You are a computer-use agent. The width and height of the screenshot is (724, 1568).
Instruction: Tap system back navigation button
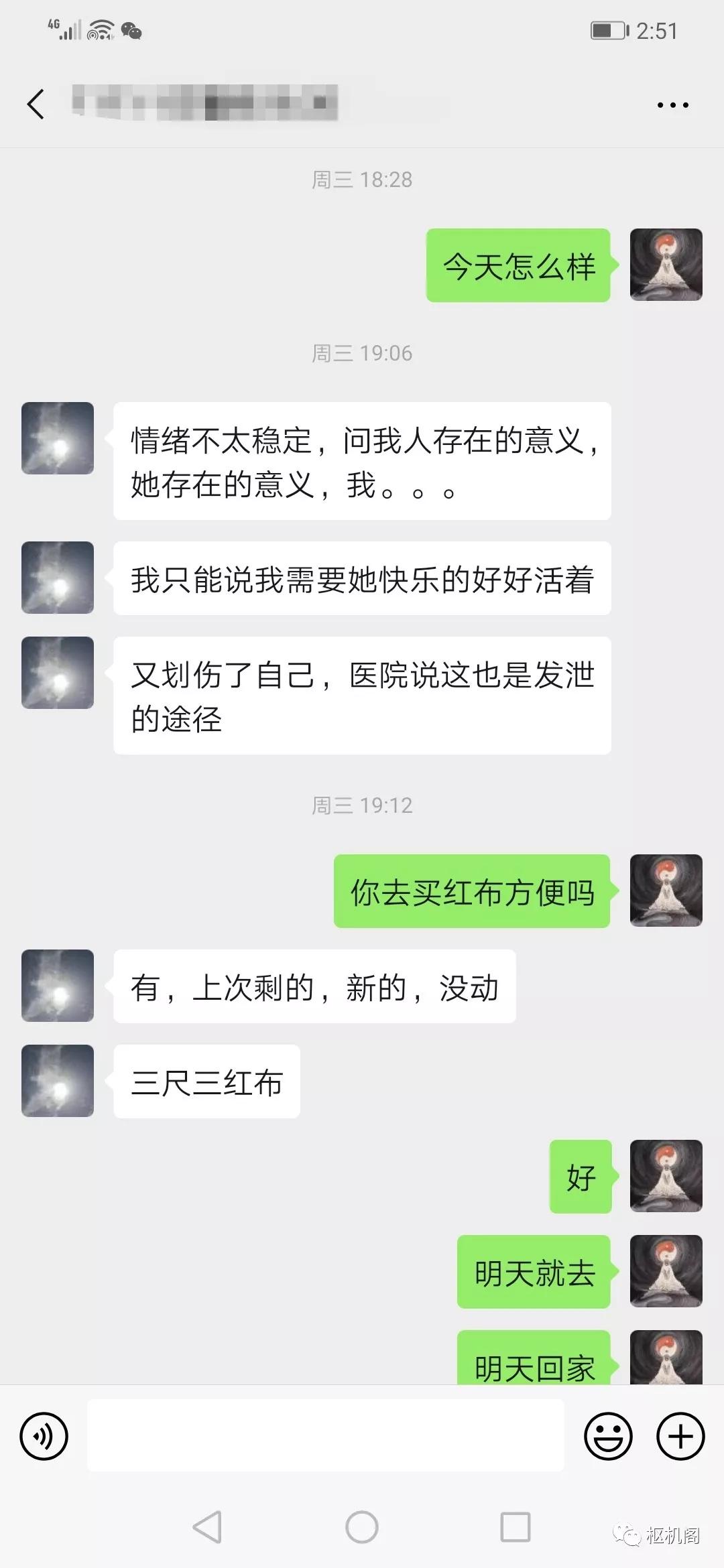[207, 1527]
